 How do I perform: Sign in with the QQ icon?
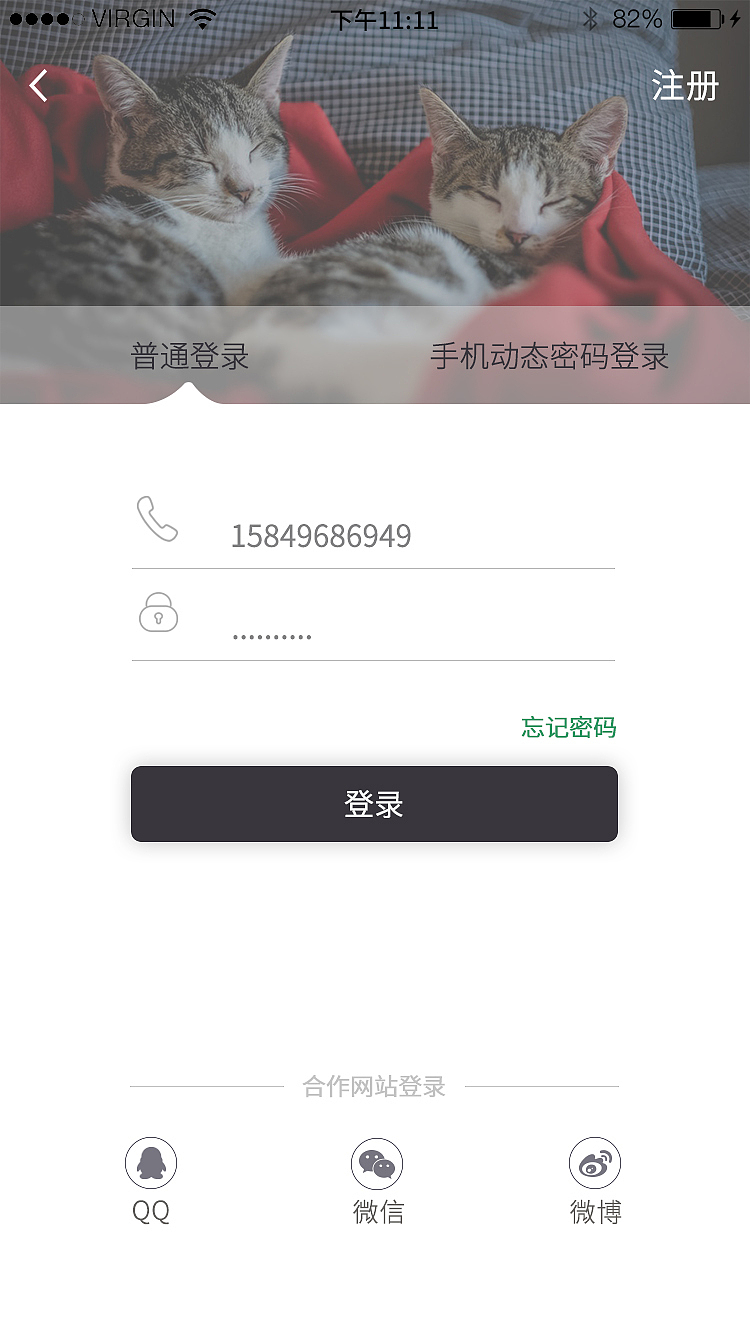(150, 1162)
